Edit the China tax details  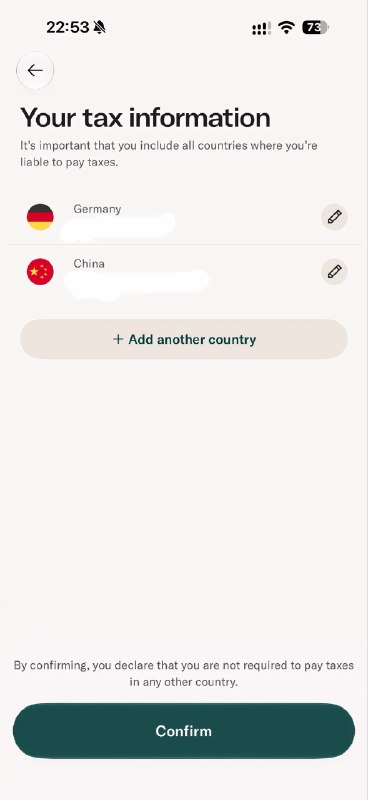[x=334, y=271]
